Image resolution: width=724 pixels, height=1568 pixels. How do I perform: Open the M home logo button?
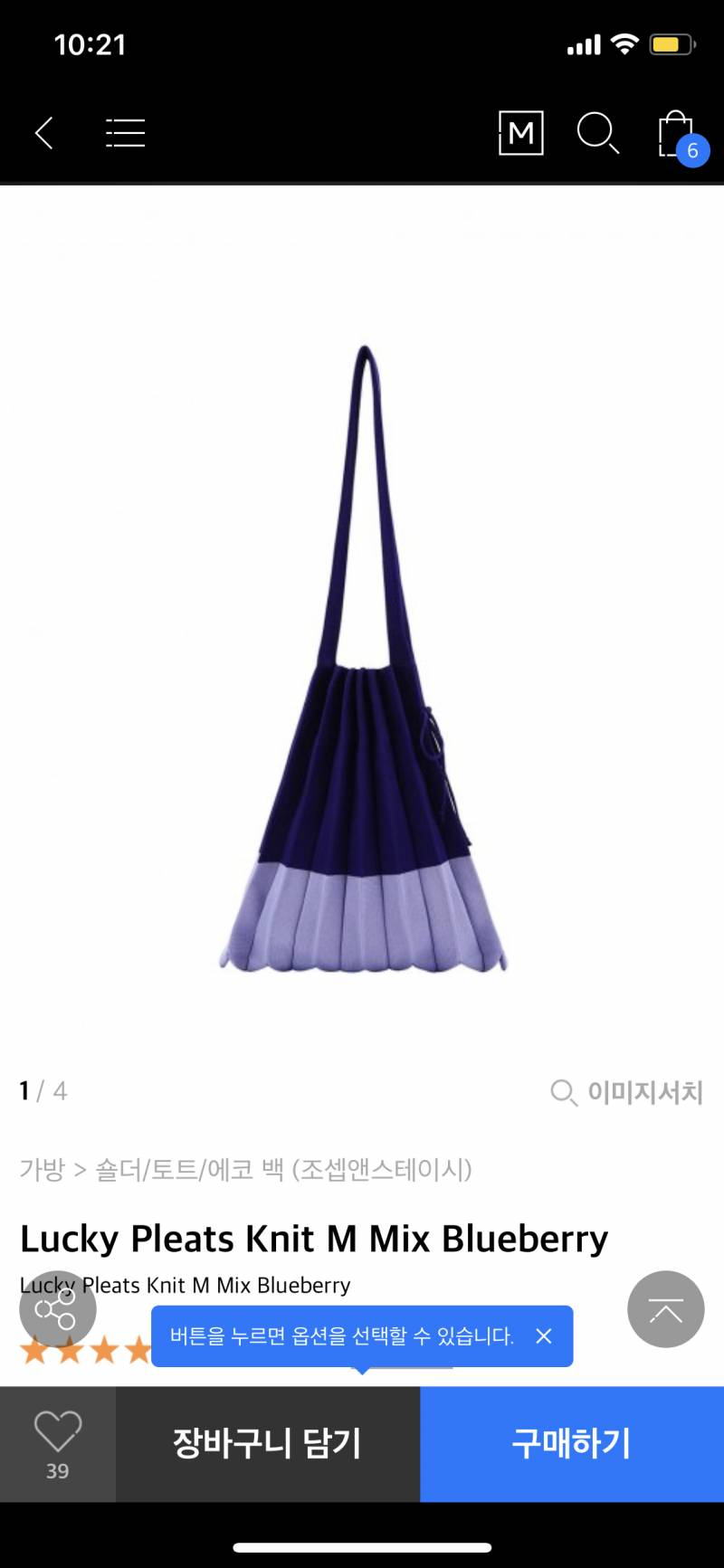click(x=521, y=133)
